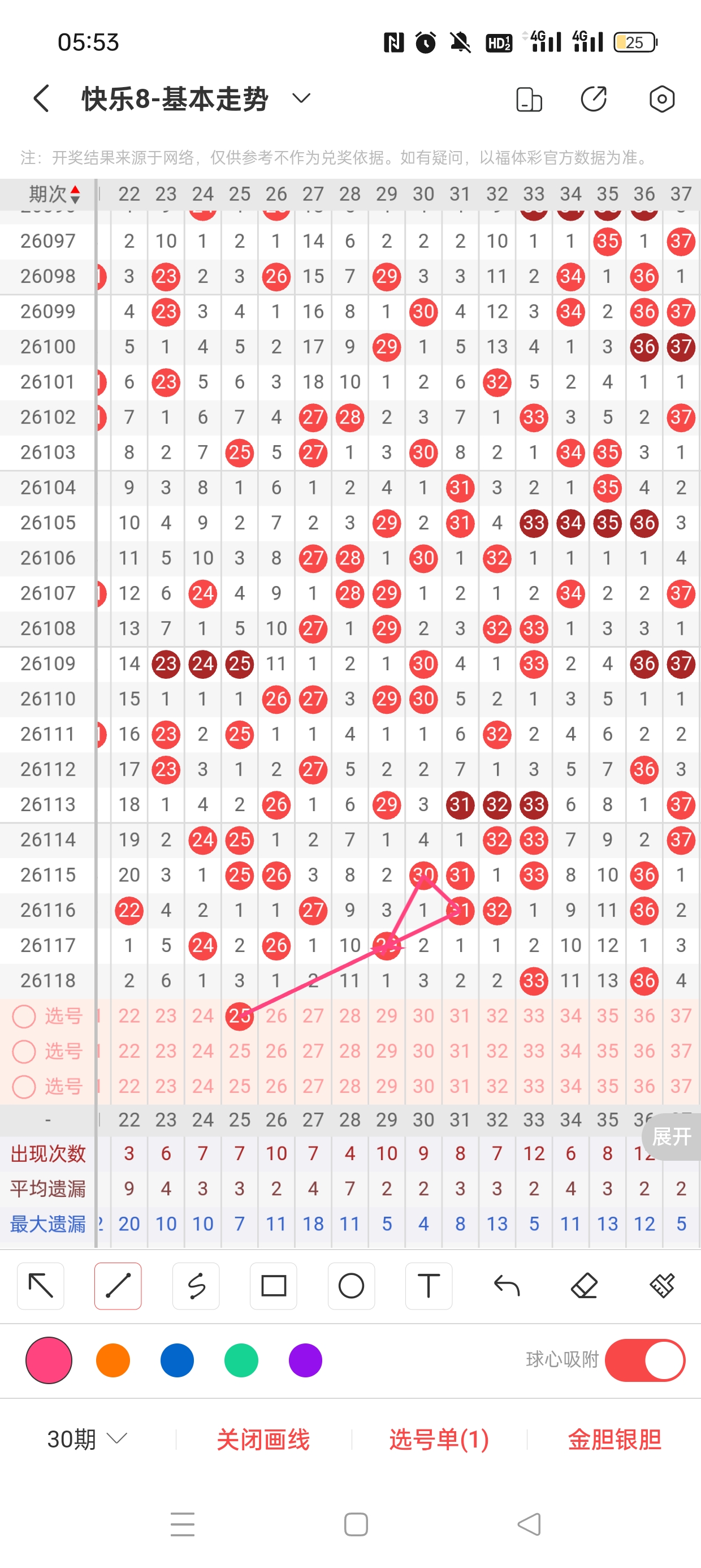Pick the freehand curve tool

[196, 1286]
